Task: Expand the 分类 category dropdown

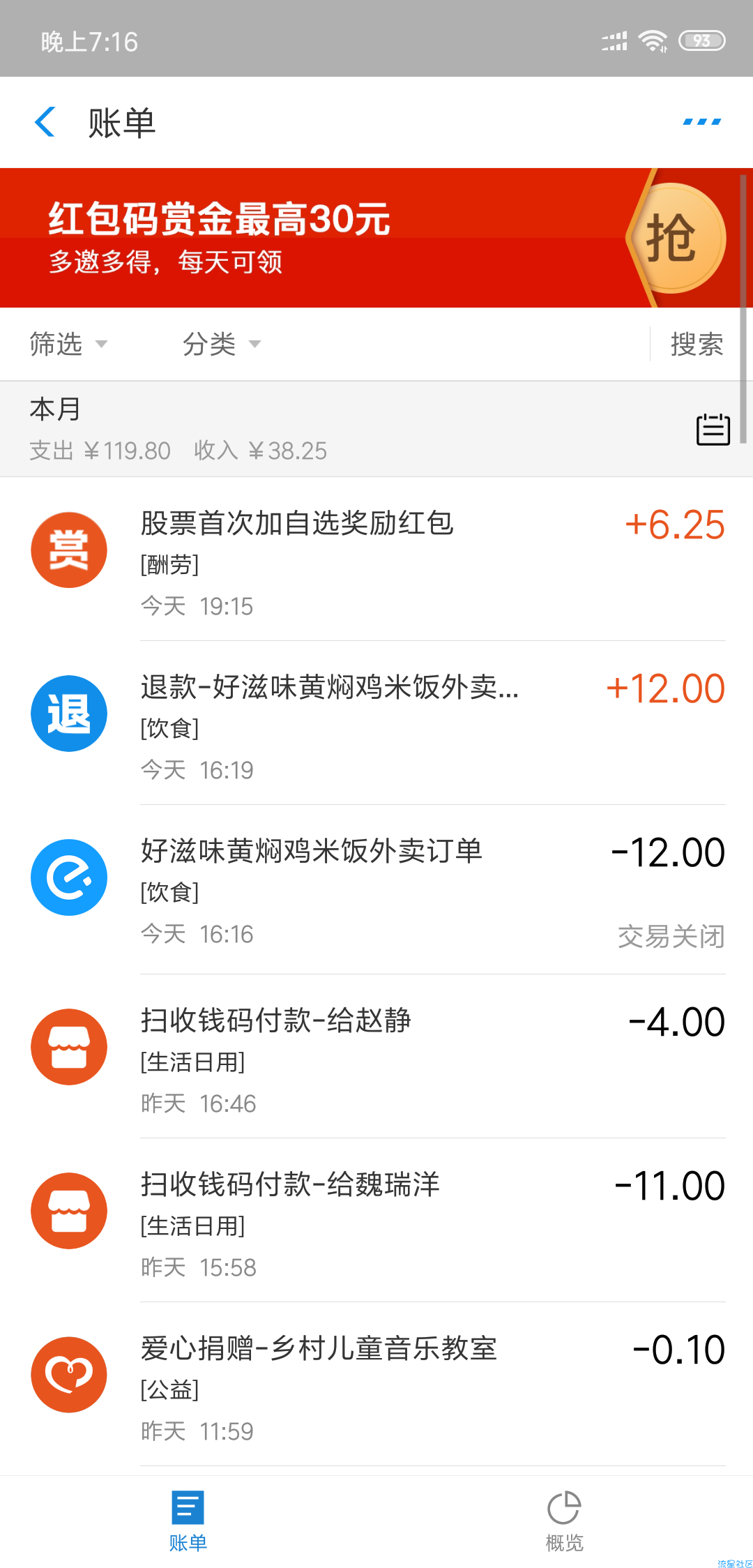Action: (222, 344)
